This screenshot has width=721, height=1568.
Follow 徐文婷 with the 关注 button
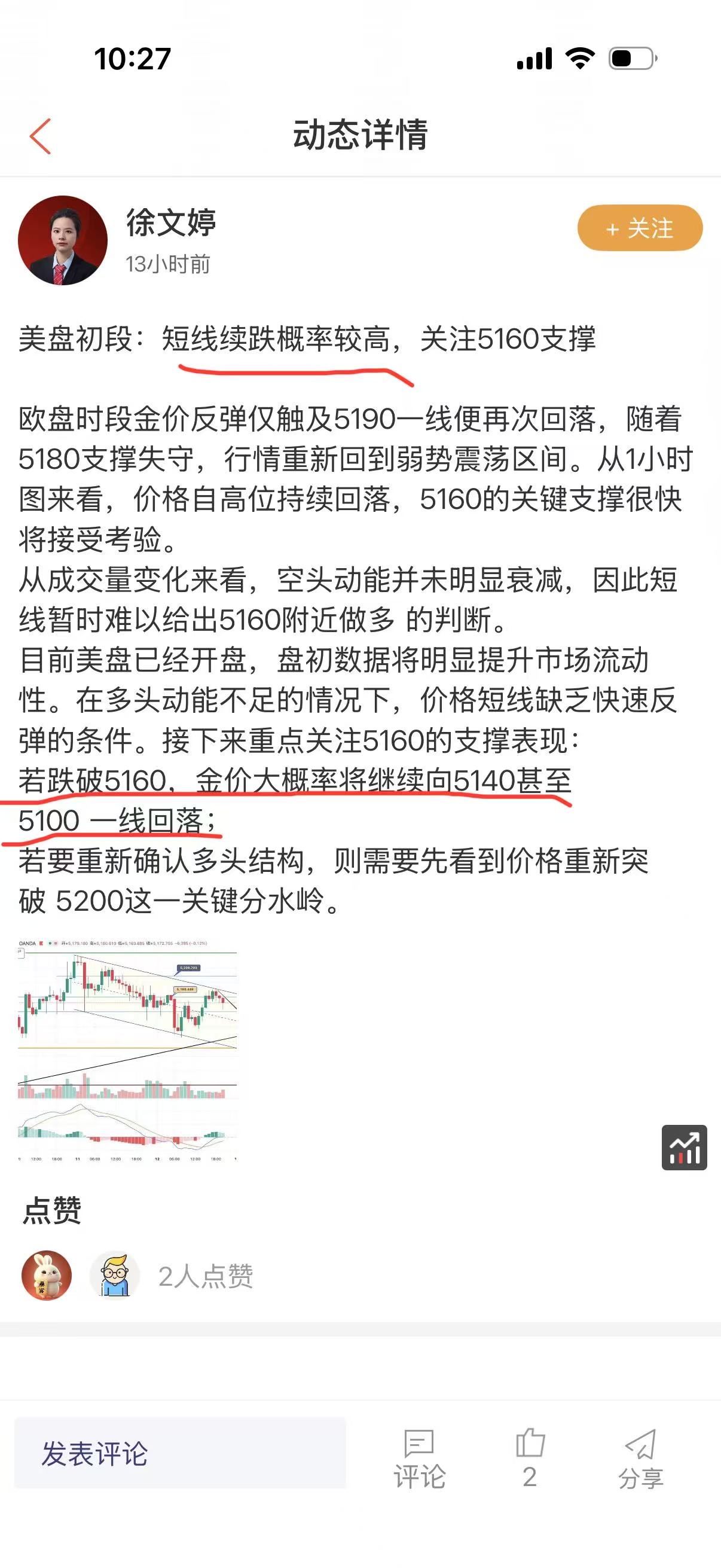pyautogui.click(x=640, y=228)
